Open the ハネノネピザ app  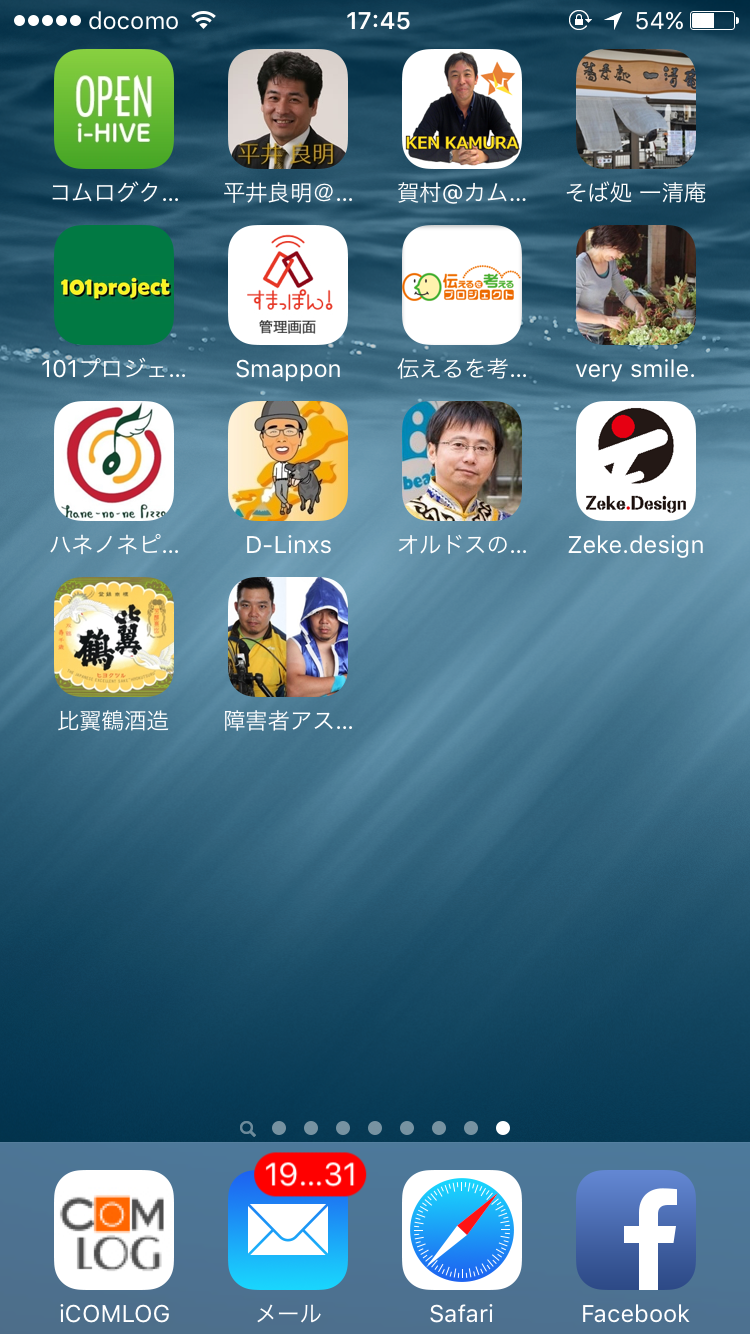click(x=114, y=462)
